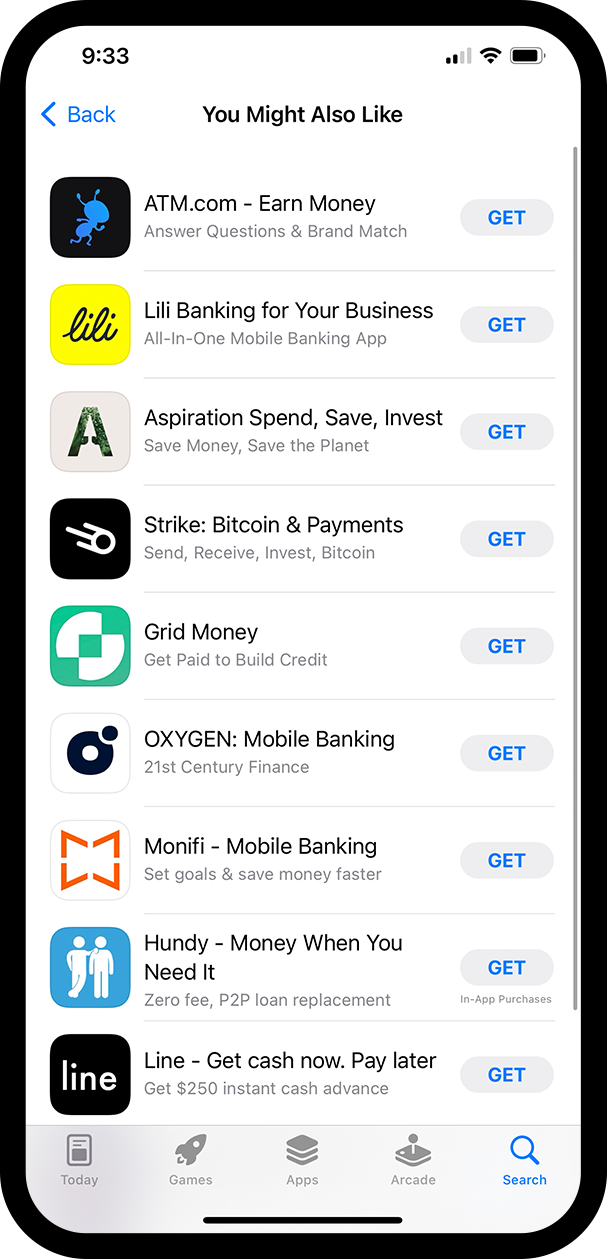Switch to the Games tab
This screenshot has height=1259, width=607.
[190, 1160]
